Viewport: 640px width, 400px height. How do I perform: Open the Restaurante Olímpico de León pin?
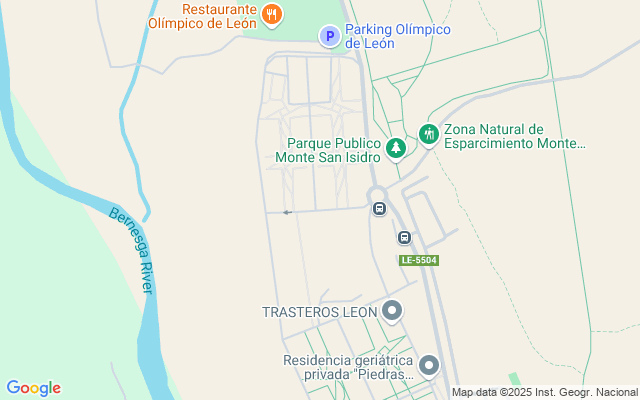click(x=272, y=15)
